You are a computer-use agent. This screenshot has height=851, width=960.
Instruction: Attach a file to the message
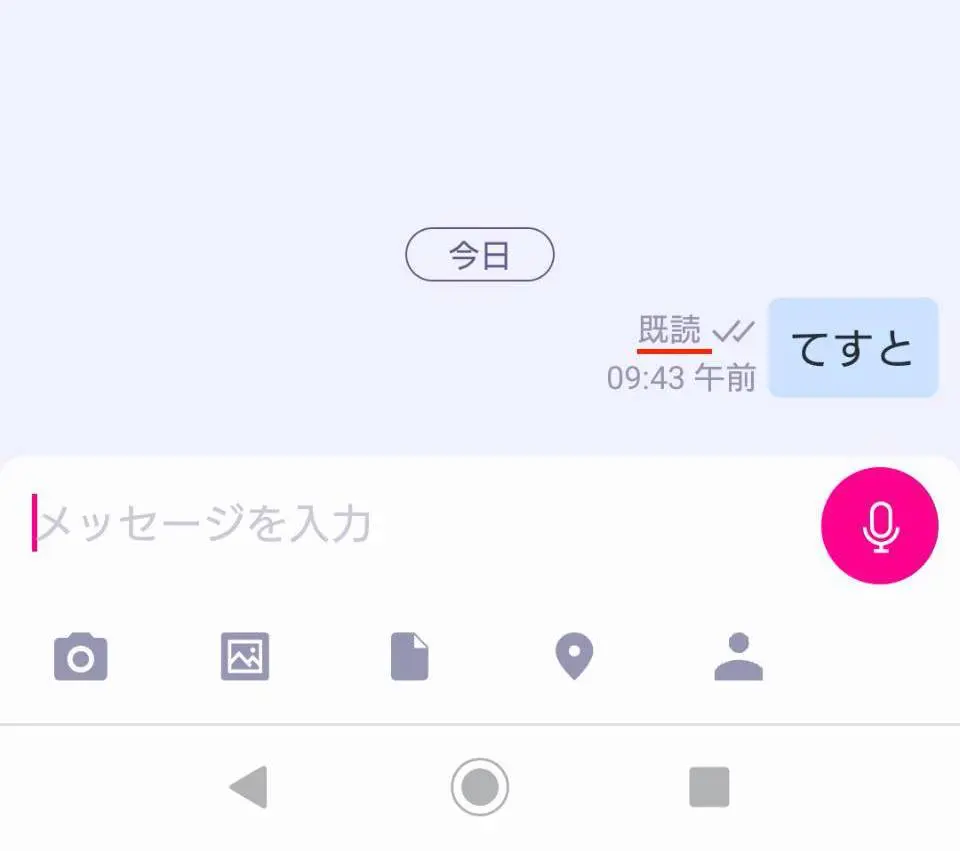tap(409, 657)
